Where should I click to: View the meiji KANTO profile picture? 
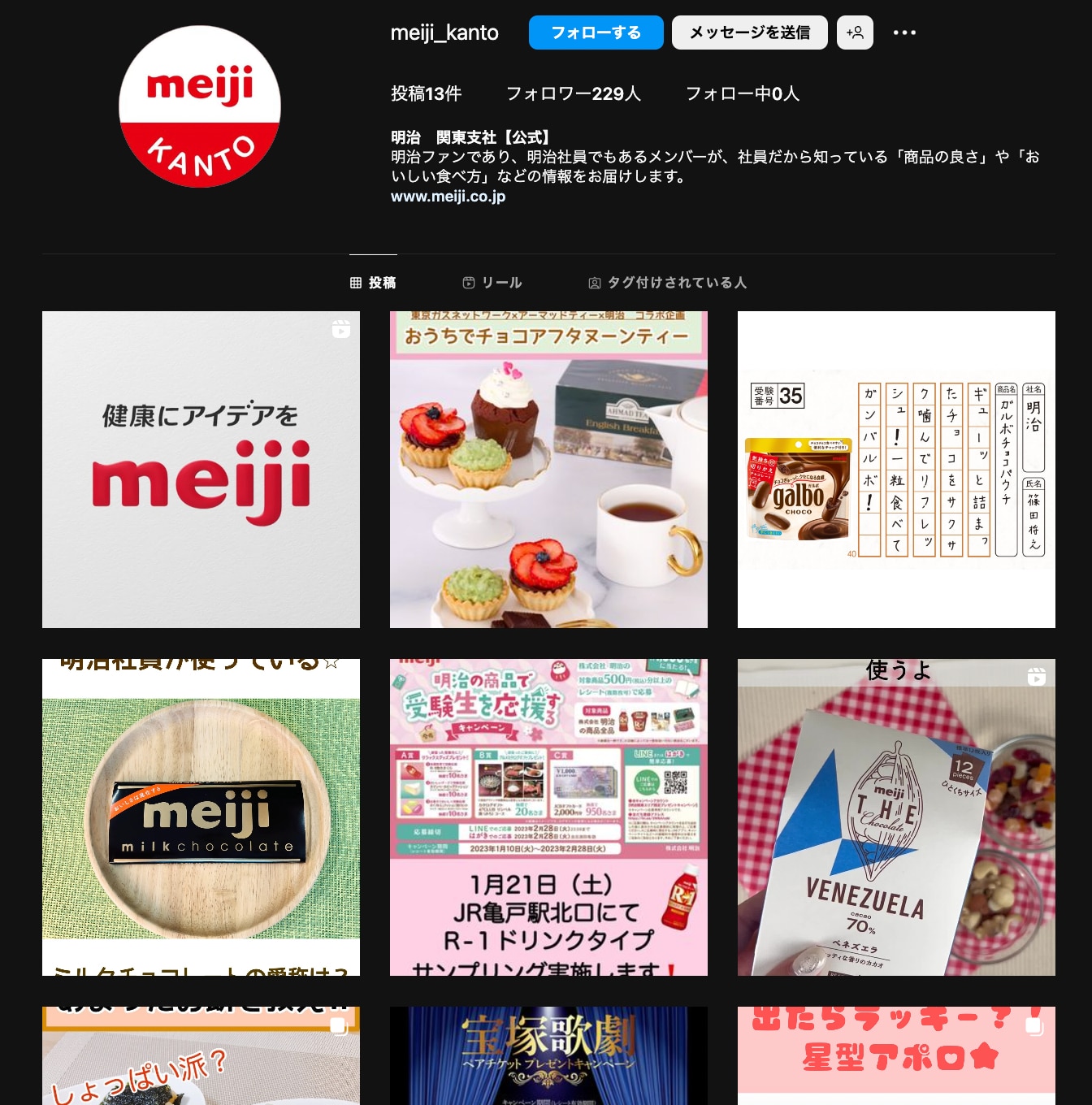click(200, 106)
